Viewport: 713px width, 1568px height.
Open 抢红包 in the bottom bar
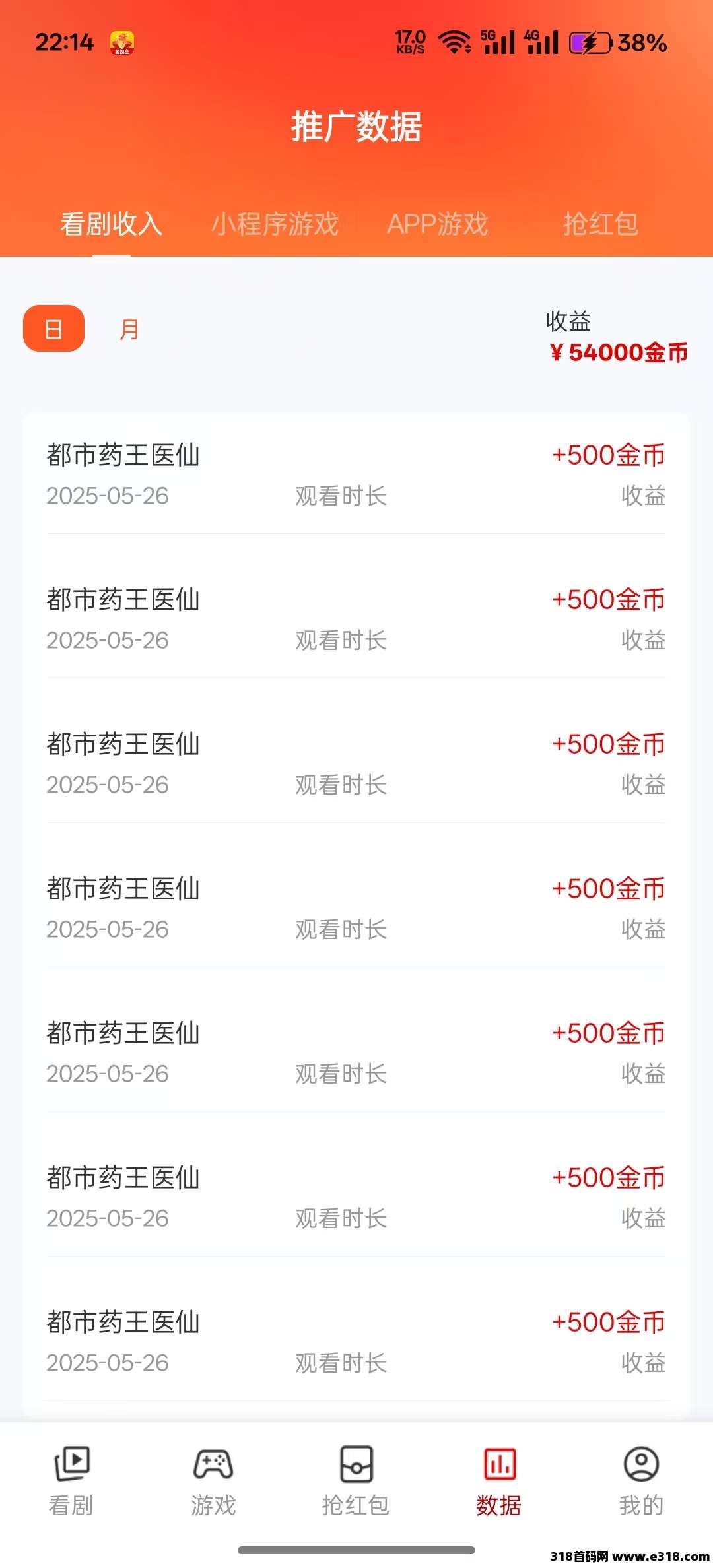click(356, 1481)
